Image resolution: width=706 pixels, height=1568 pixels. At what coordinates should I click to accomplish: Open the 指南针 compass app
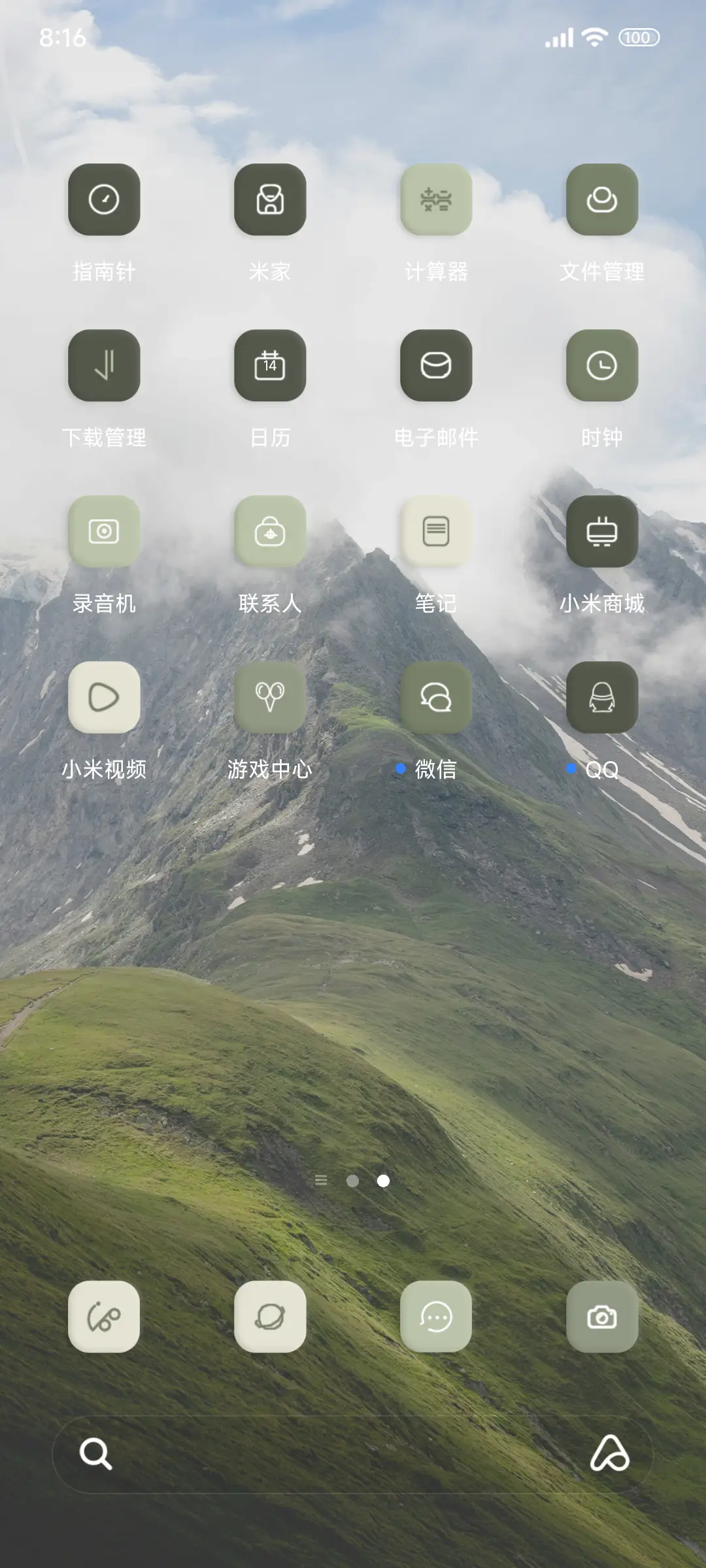pyautogui.click(x=104, y=201)
